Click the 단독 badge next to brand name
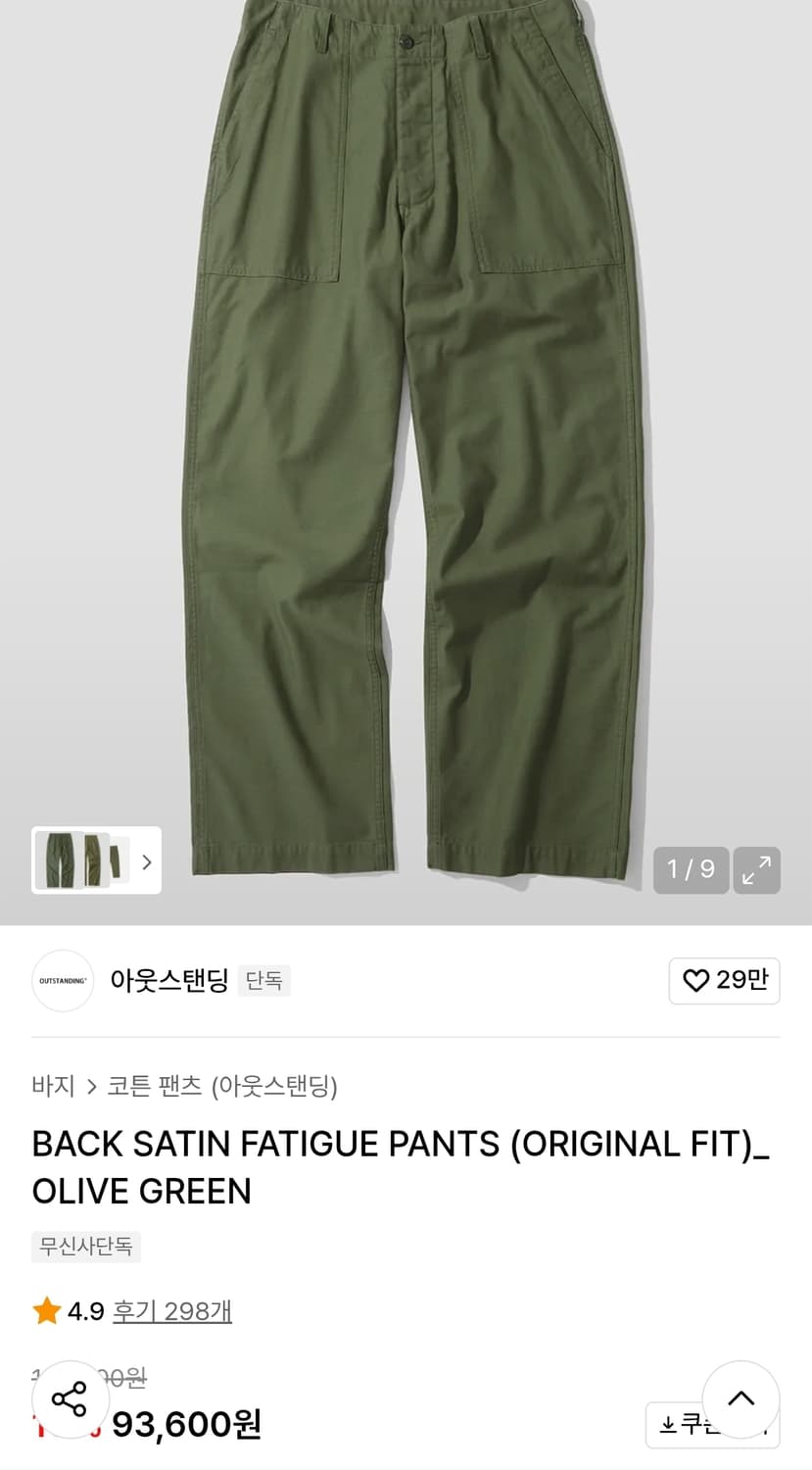 263,981
